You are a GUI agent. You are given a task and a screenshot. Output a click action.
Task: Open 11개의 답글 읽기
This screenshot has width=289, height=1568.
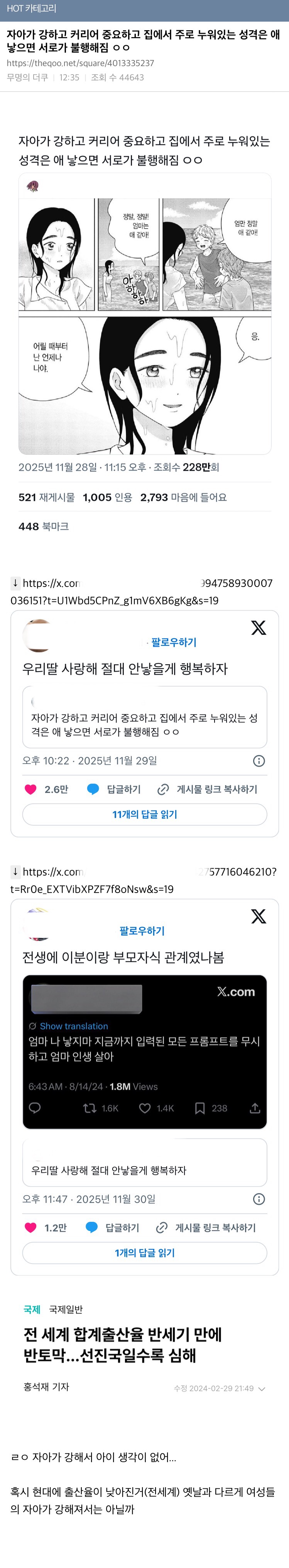(x=145, y=815)
